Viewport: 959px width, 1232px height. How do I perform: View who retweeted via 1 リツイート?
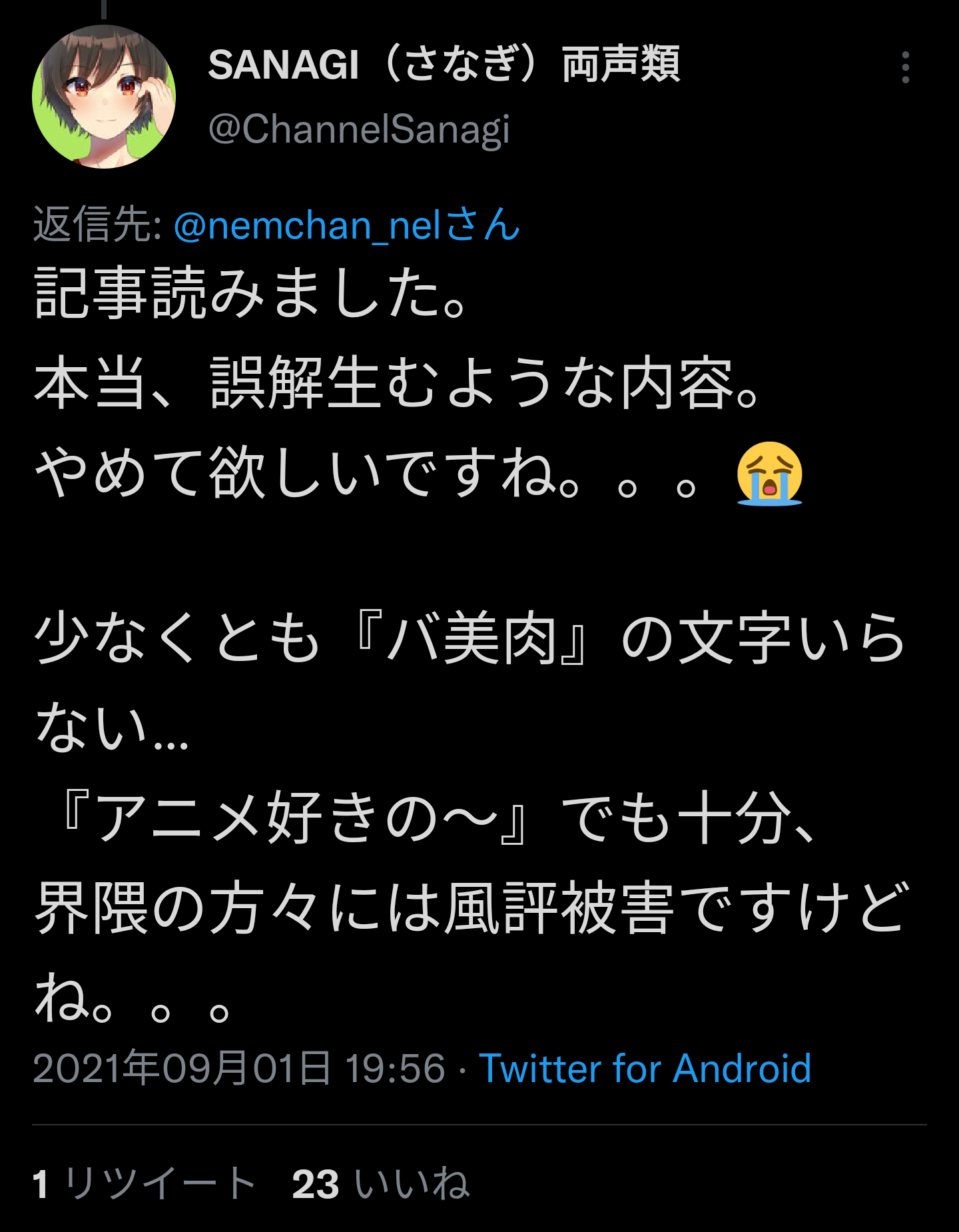(144, 1184)
